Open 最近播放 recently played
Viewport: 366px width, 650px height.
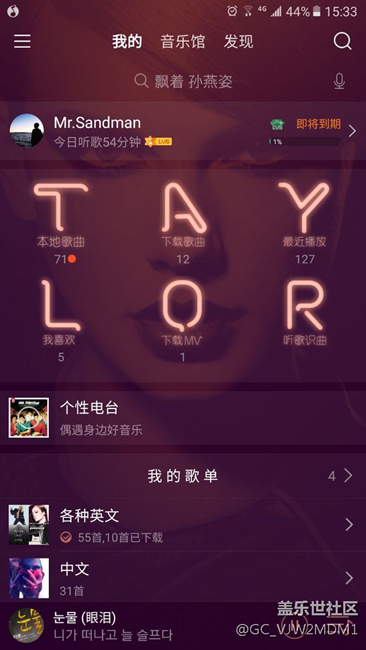point(305,223)
